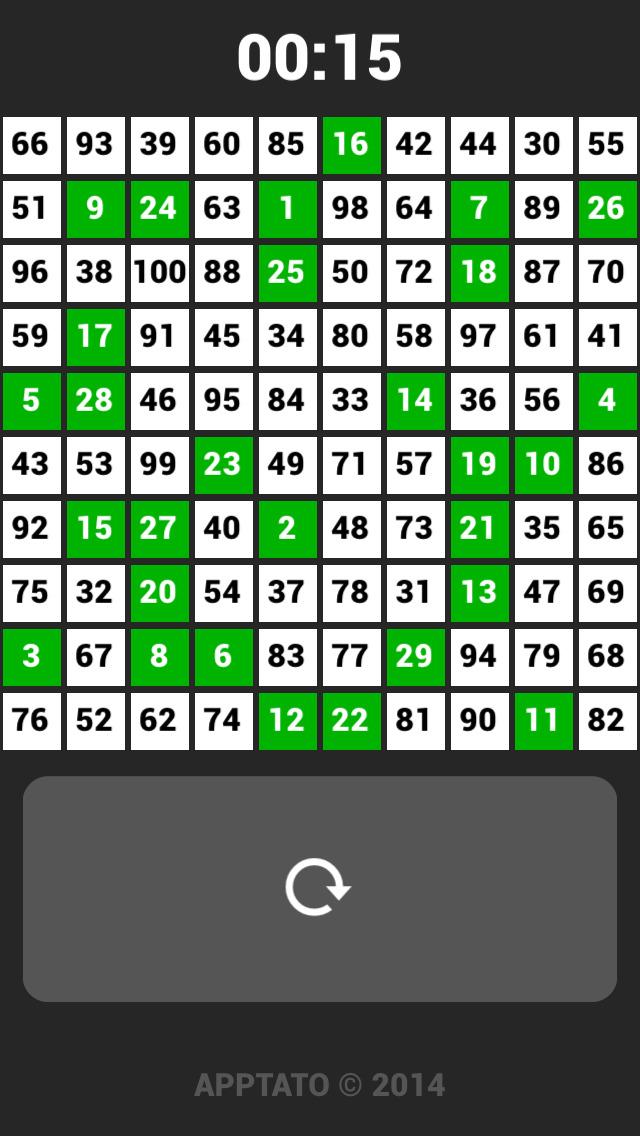Select the 55 tile
This screenshot has height=1136, width=640.
(606, 144)
